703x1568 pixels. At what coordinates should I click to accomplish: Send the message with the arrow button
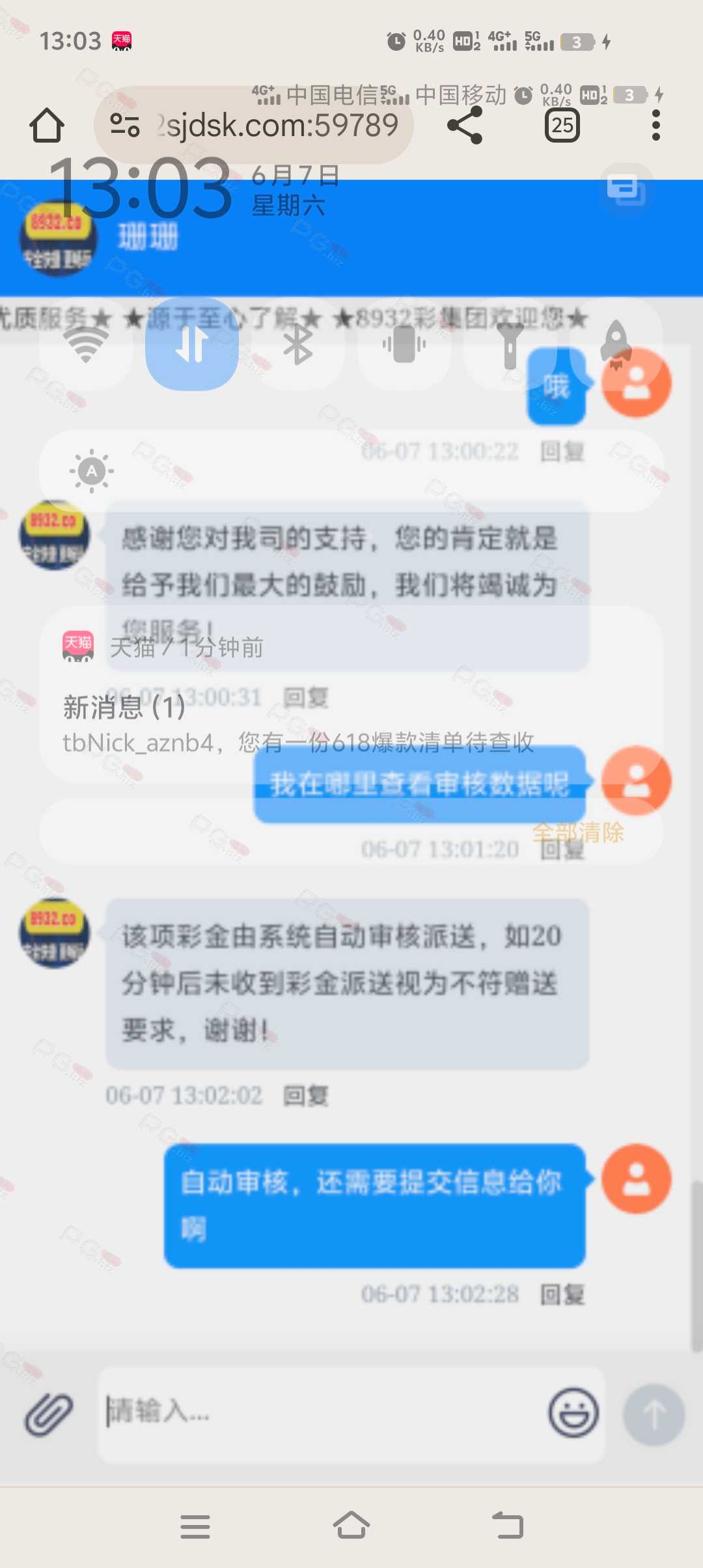point(654,1414)
